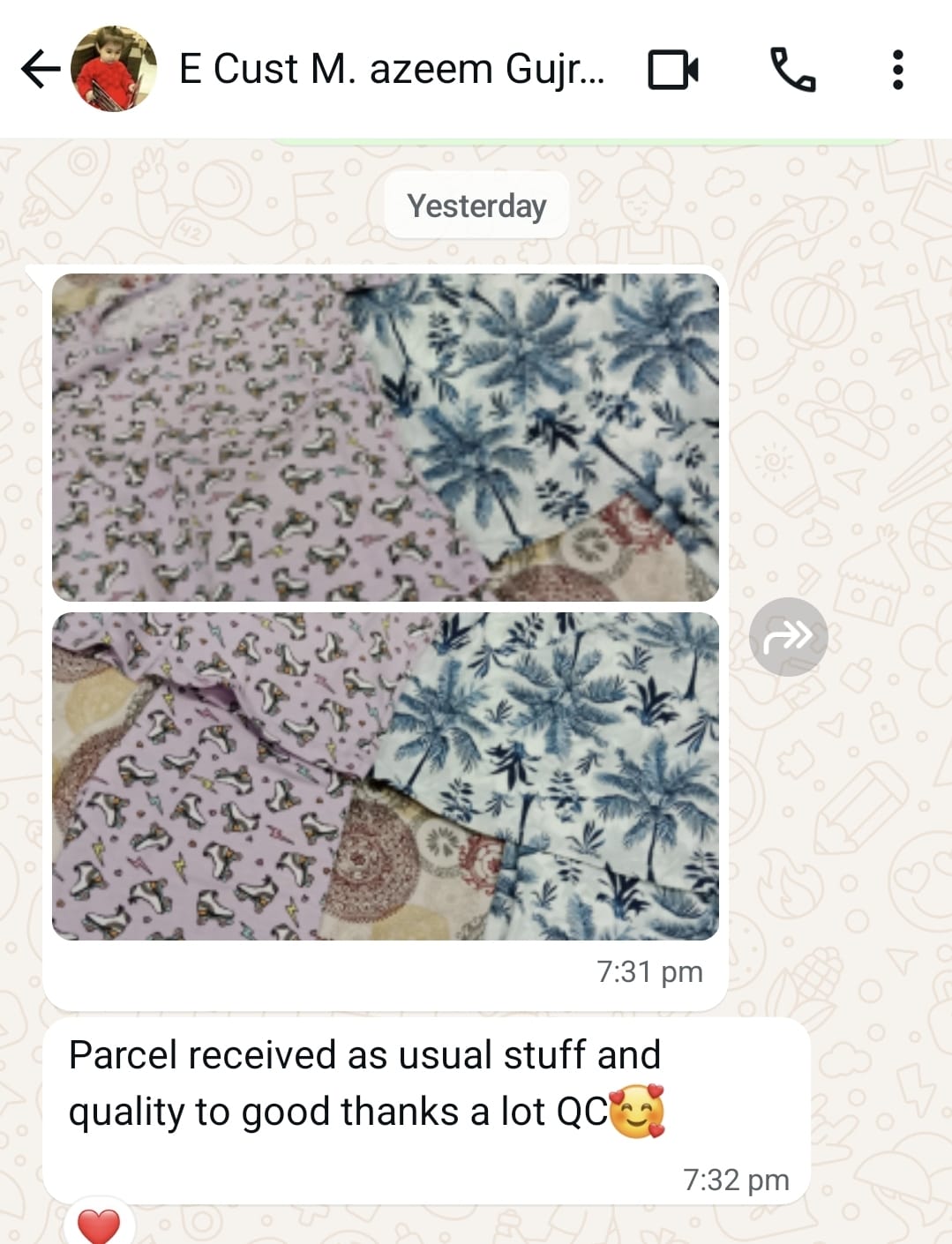
Task: Open the contact's profile picture
Action: pyautogui.click(x=114, y=69)
